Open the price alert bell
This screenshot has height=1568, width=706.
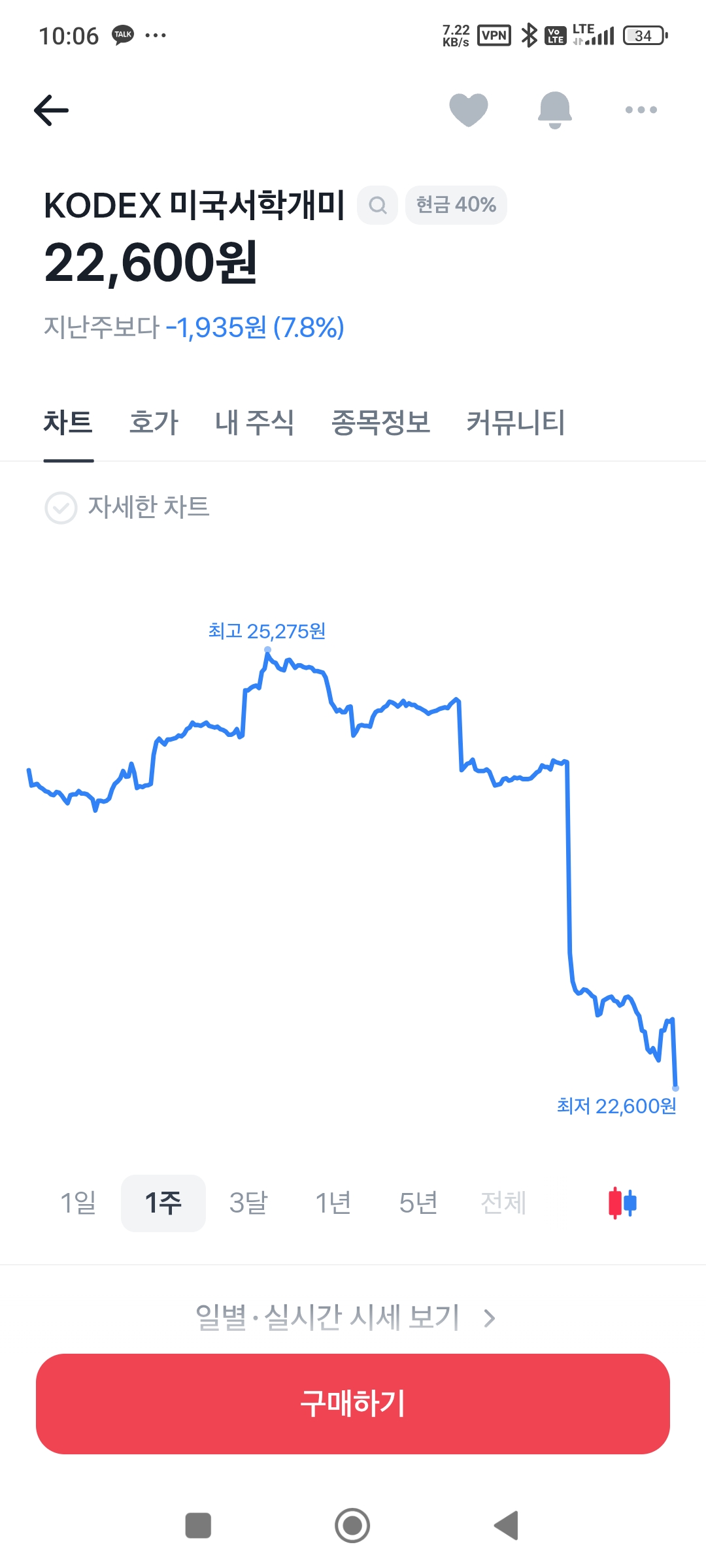(x=554, y=110)
